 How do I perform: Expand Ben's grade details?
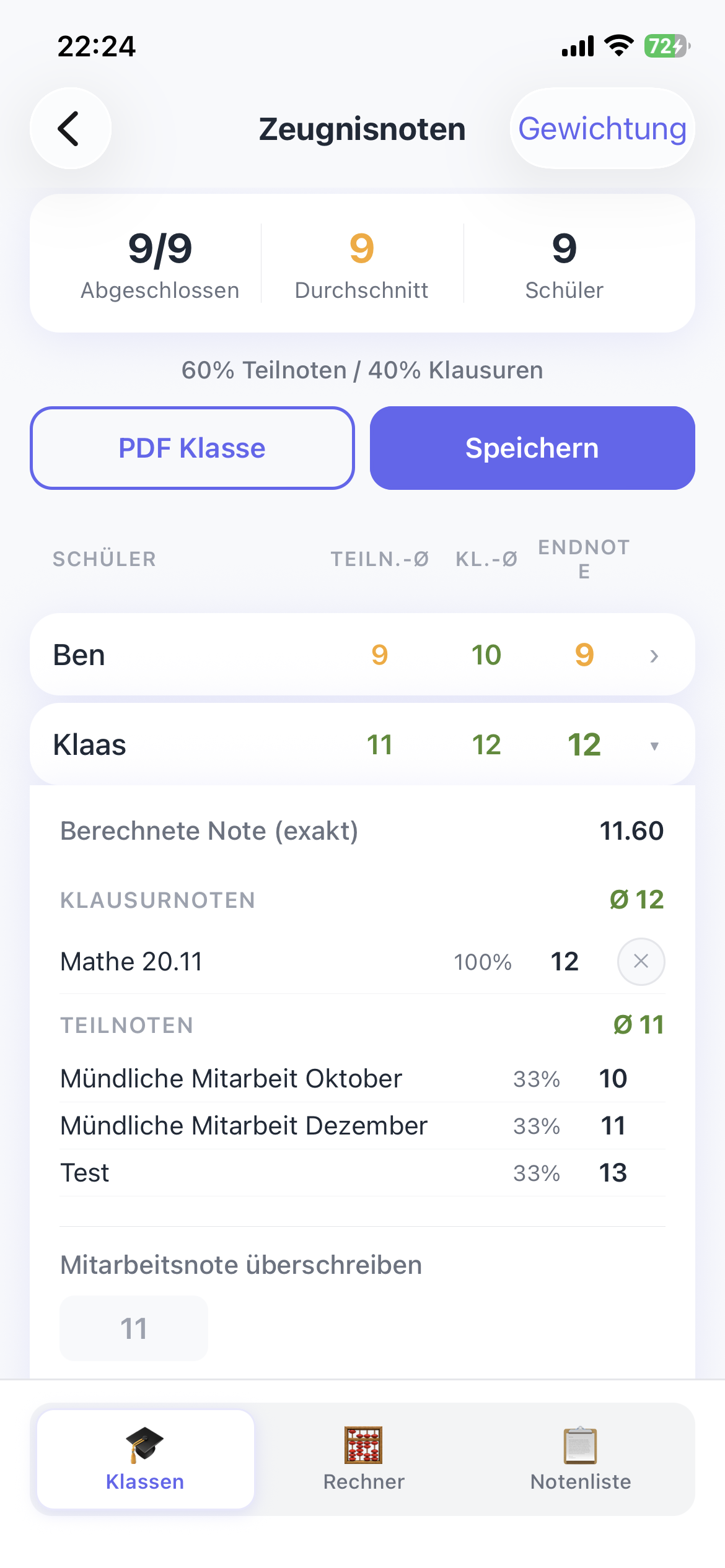[x=654, y=655]
